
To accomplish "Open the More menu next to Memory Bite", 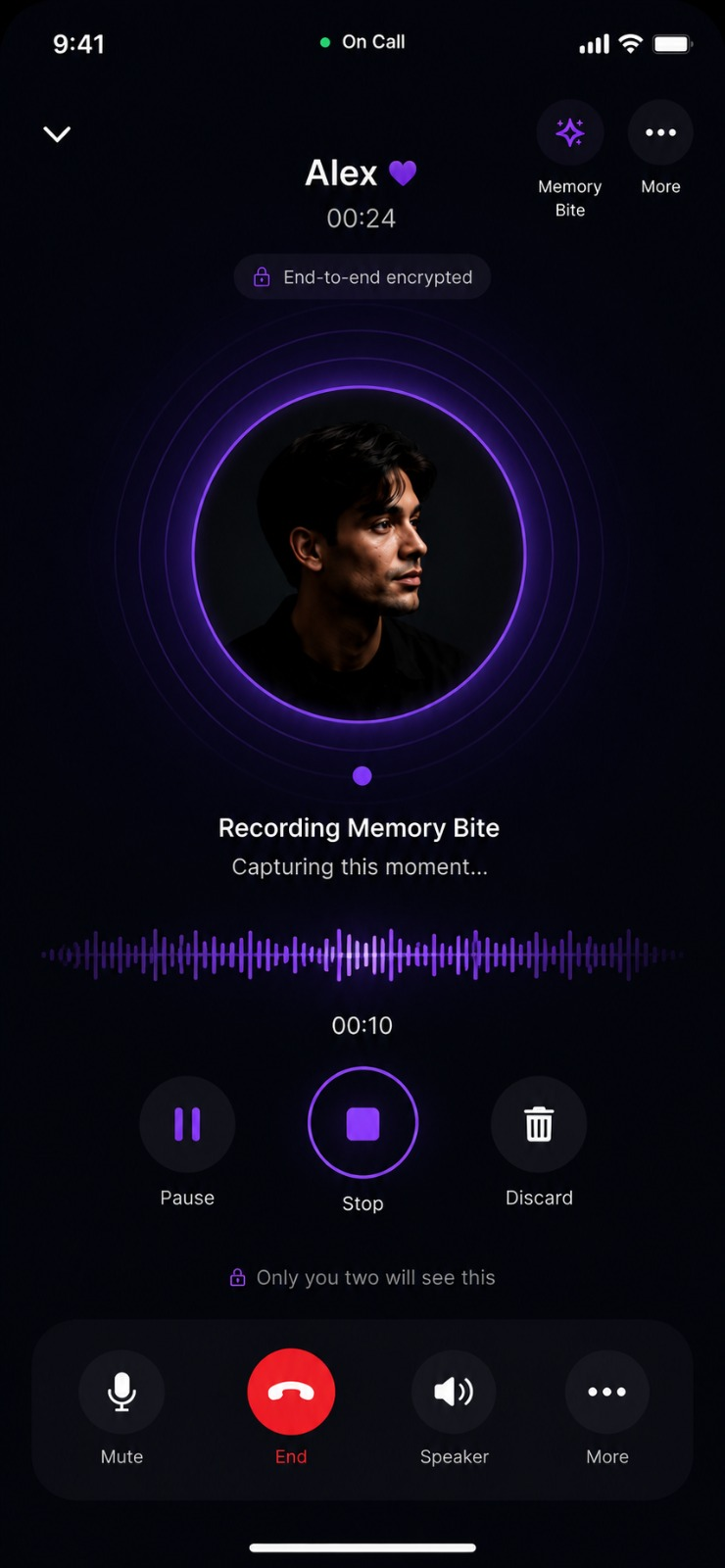I will [x=660, y=132].
